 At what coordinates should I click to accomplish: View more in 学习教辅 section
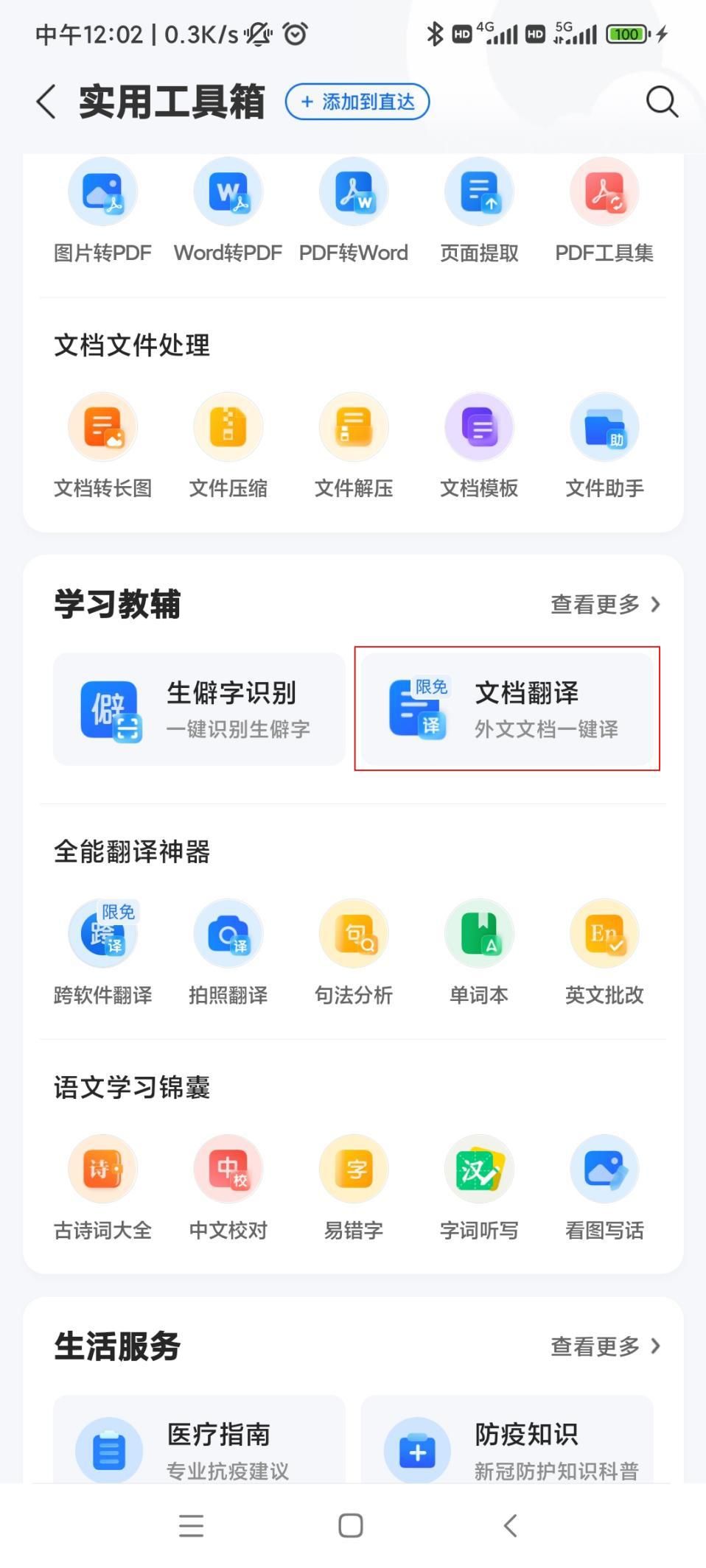point(605,605)
